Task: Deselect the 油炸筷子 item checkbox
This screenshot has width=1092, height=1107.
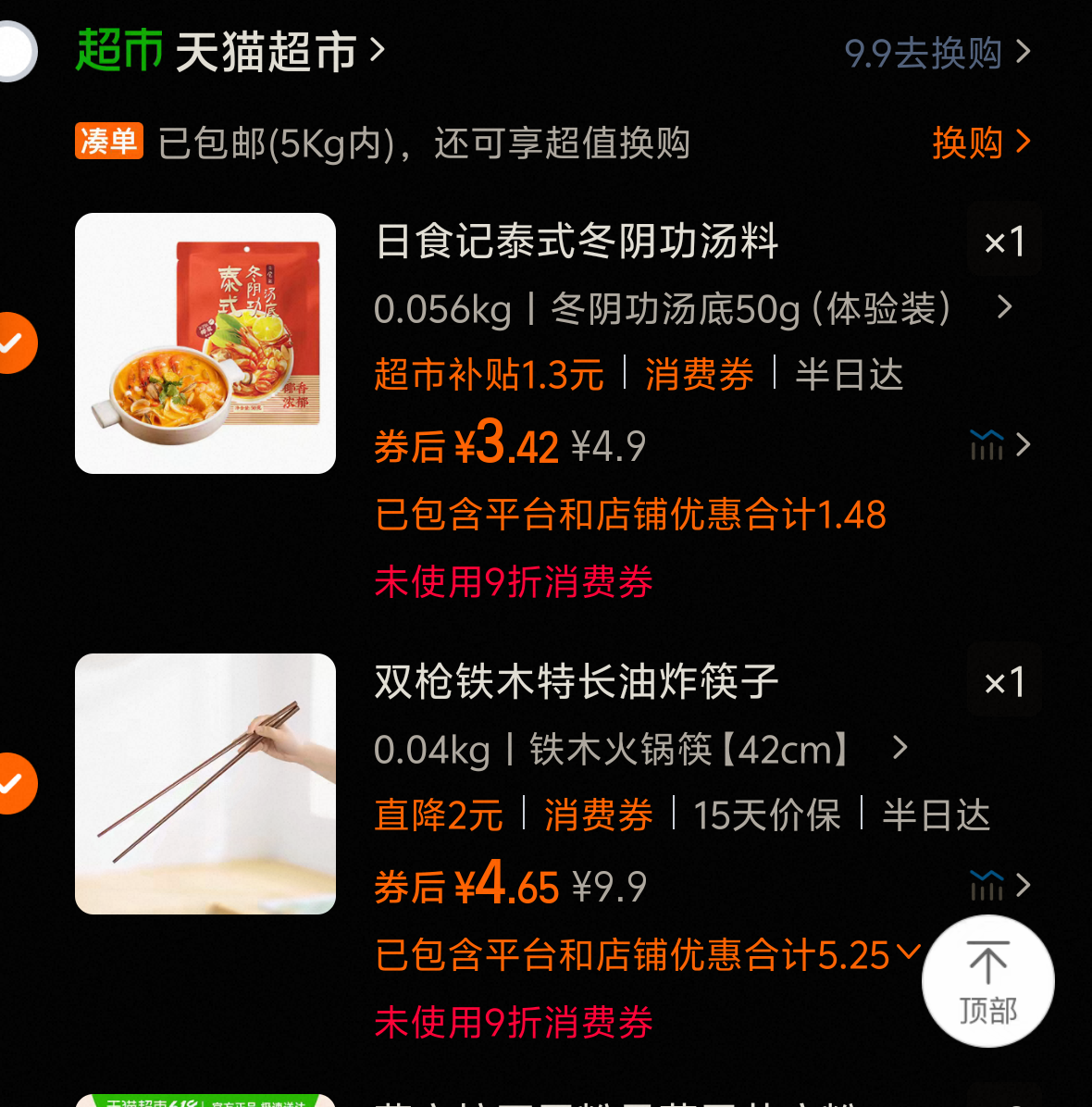Action: point(15,784)
